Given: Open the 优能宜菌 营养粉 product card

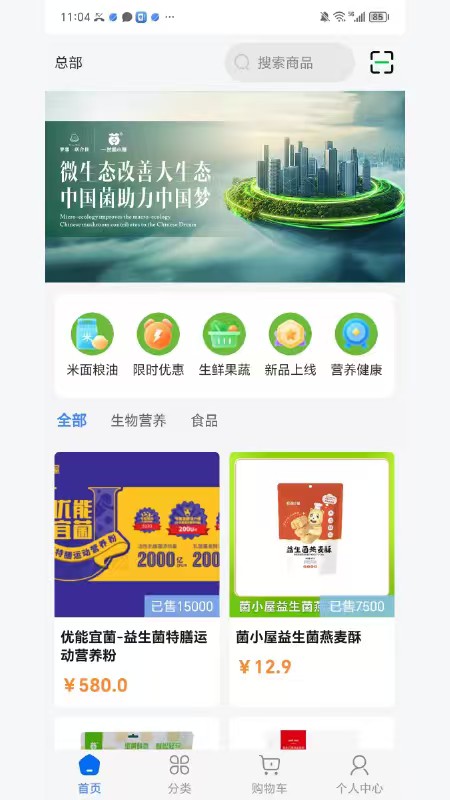Looking at the screenshot, I should click(137, 579).
